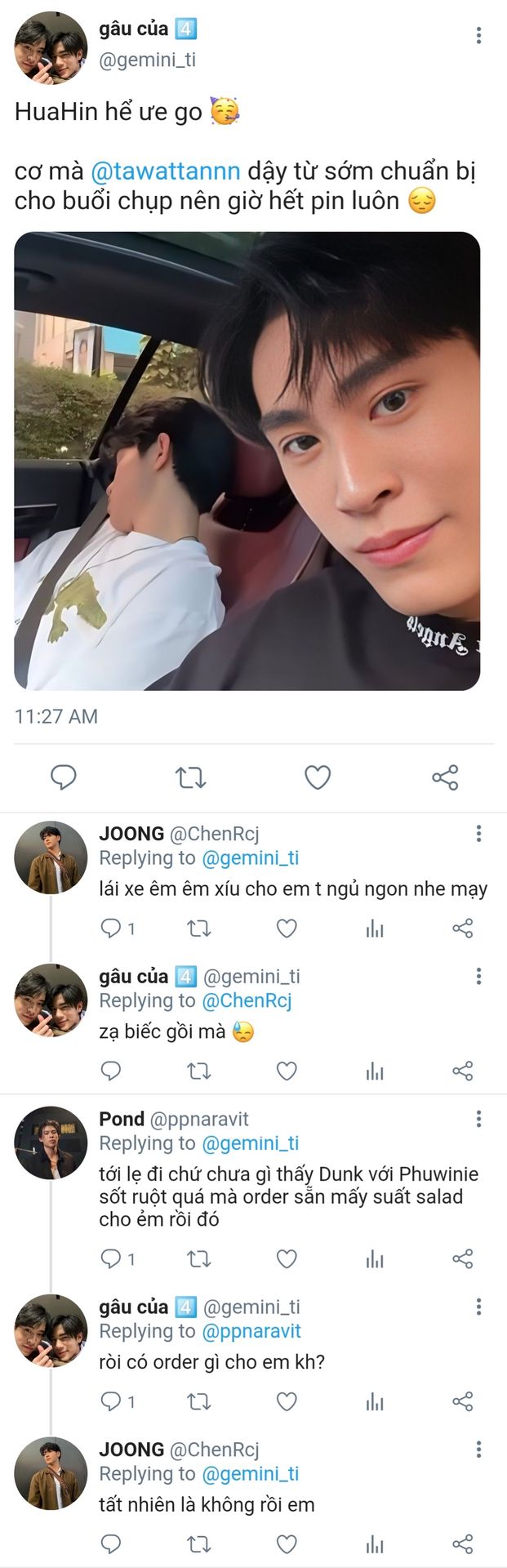Viewport: 507px width, 1568px height.
Task: Open overflow menu on Pond's reply
Action: click(x=478, y=1119)
